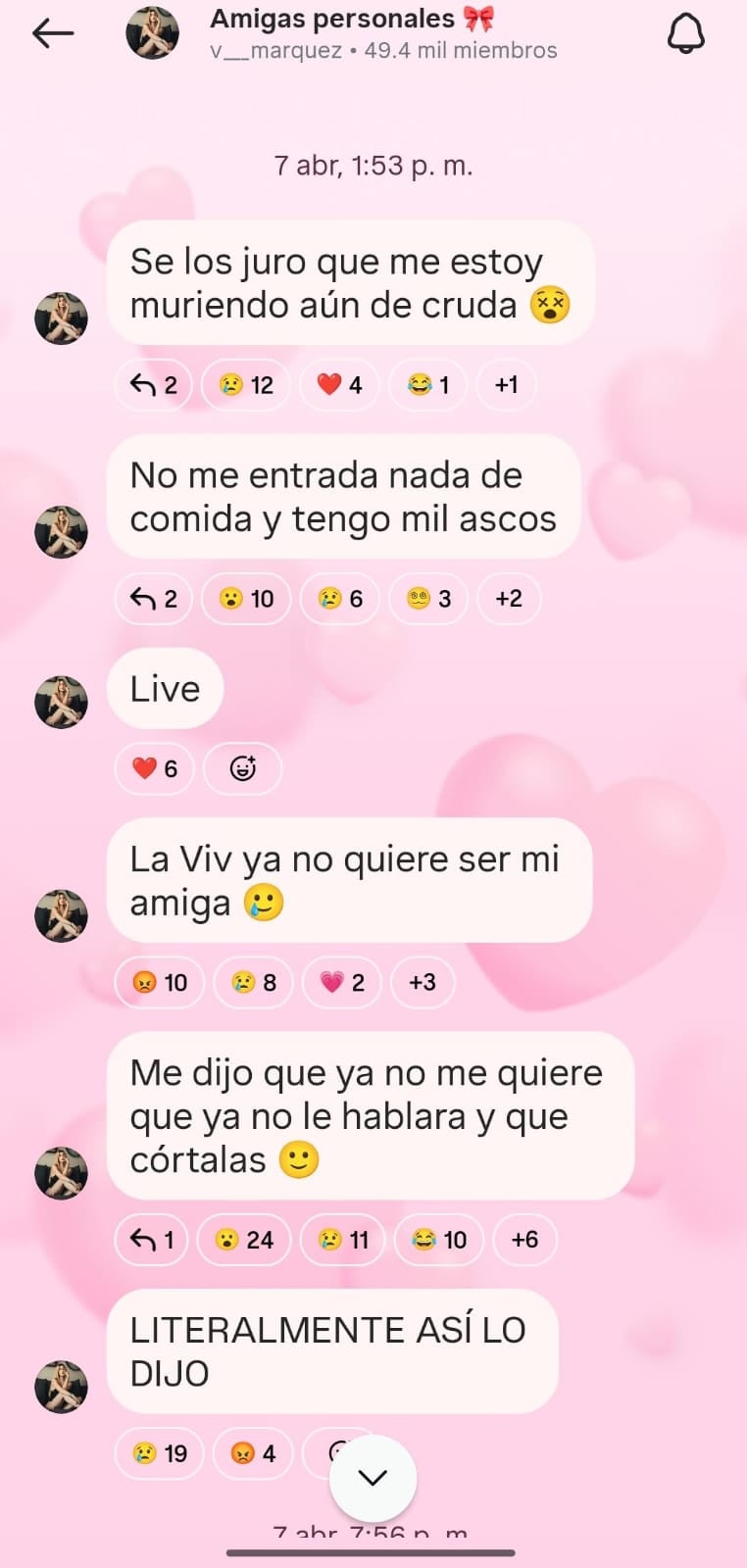Tap the pink heart reaction showing 2
The height and width of the screenshot is (1568, 747).
click(x=340, y=982)
